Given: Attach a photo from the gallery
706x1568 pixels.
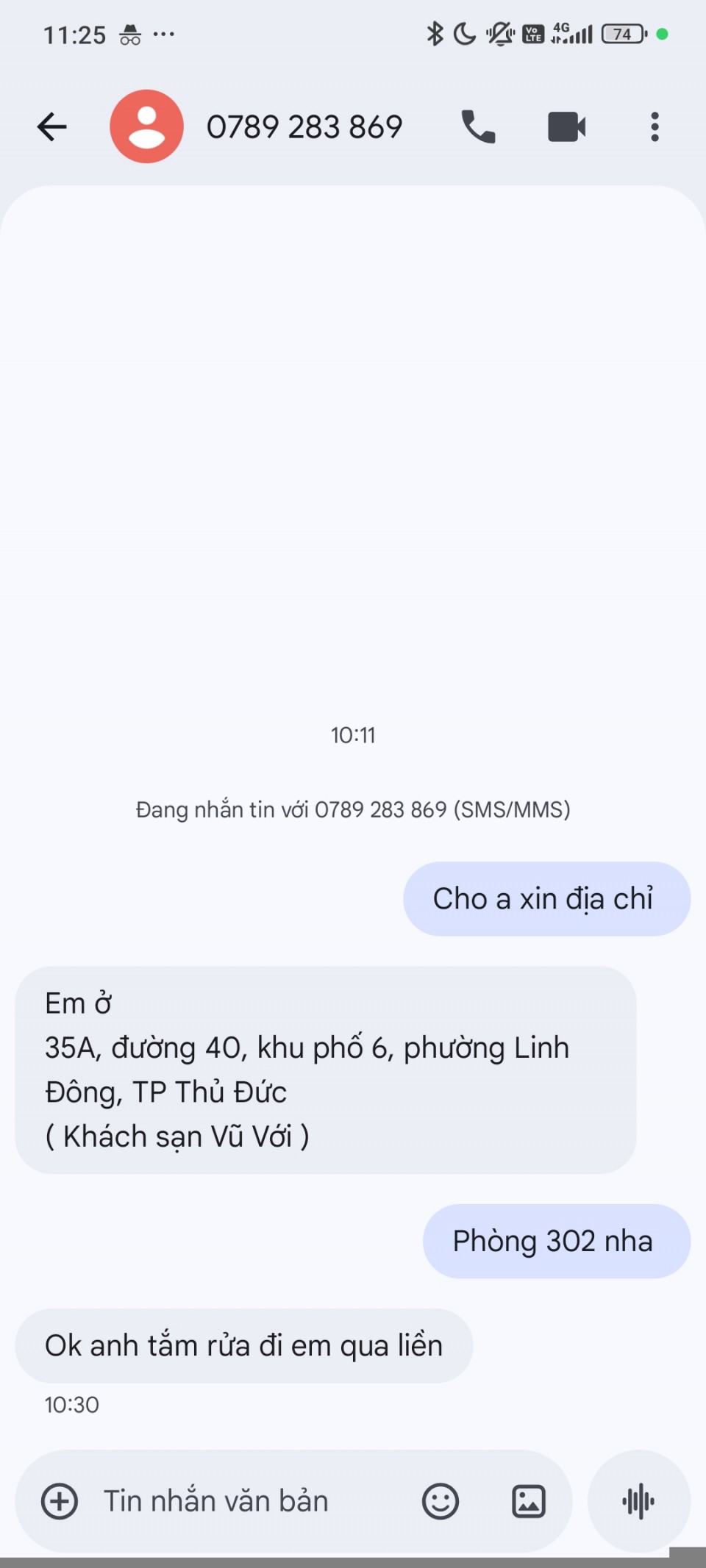Looking at the screenshot, I should click(x=528, y=1501).
